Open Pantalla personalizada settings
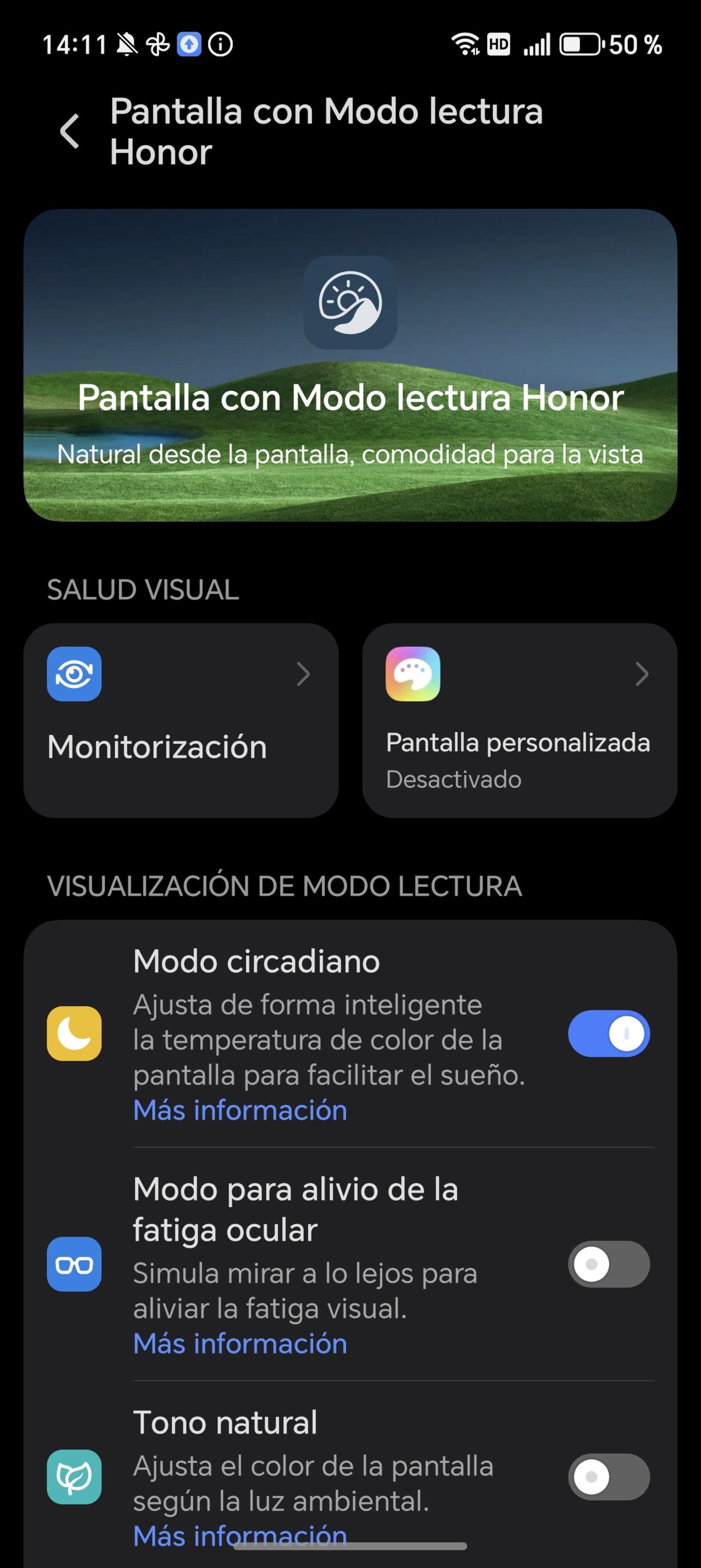The height and width of the screenshot is (1568, 701). [519, 719]
